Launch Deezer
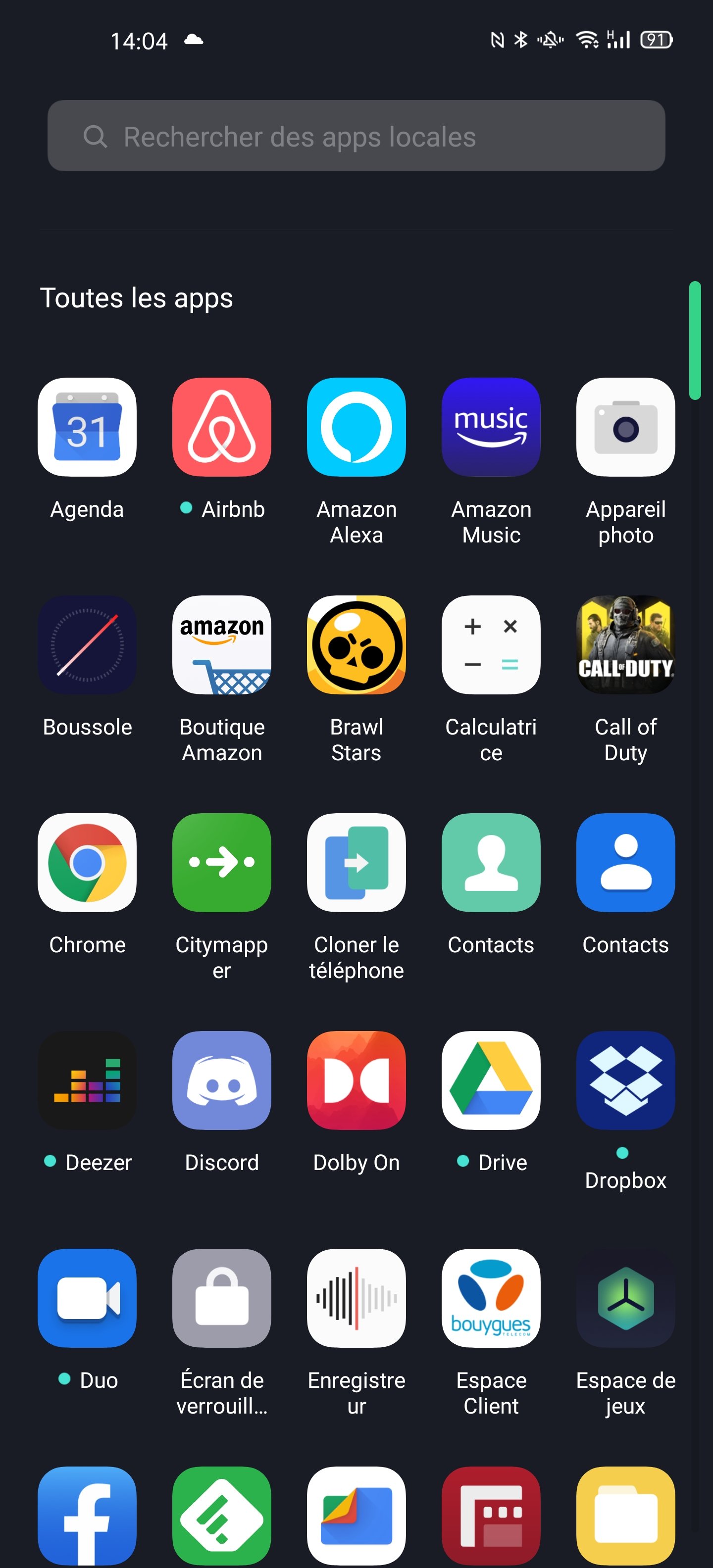 coord(87,1081)
